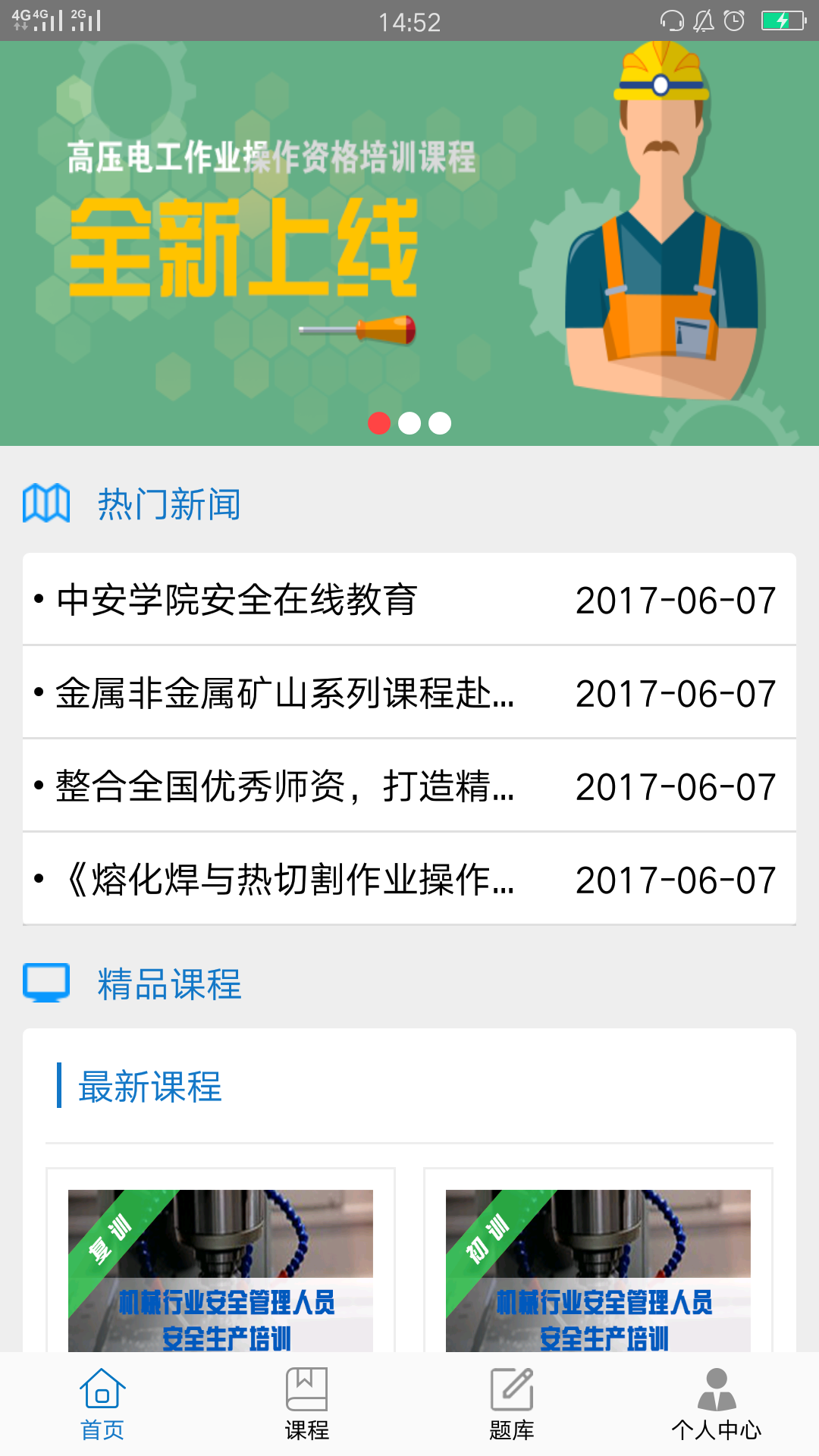Click the map icon beside 热门新闻
The height and width of the screenshot is (1456, 819).
point(48,506)
